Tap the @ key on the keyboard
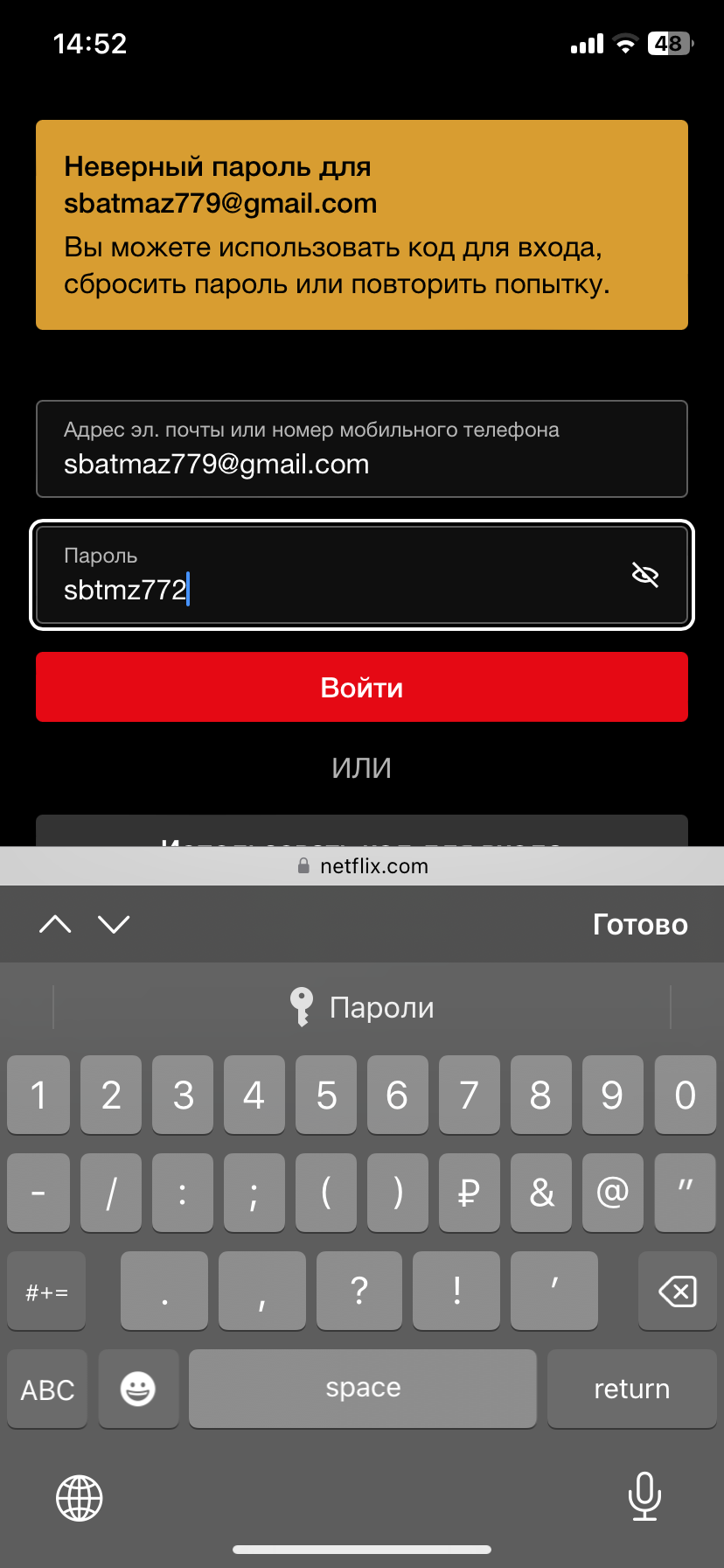The image size is (724, 1568). pos(612,1193)
